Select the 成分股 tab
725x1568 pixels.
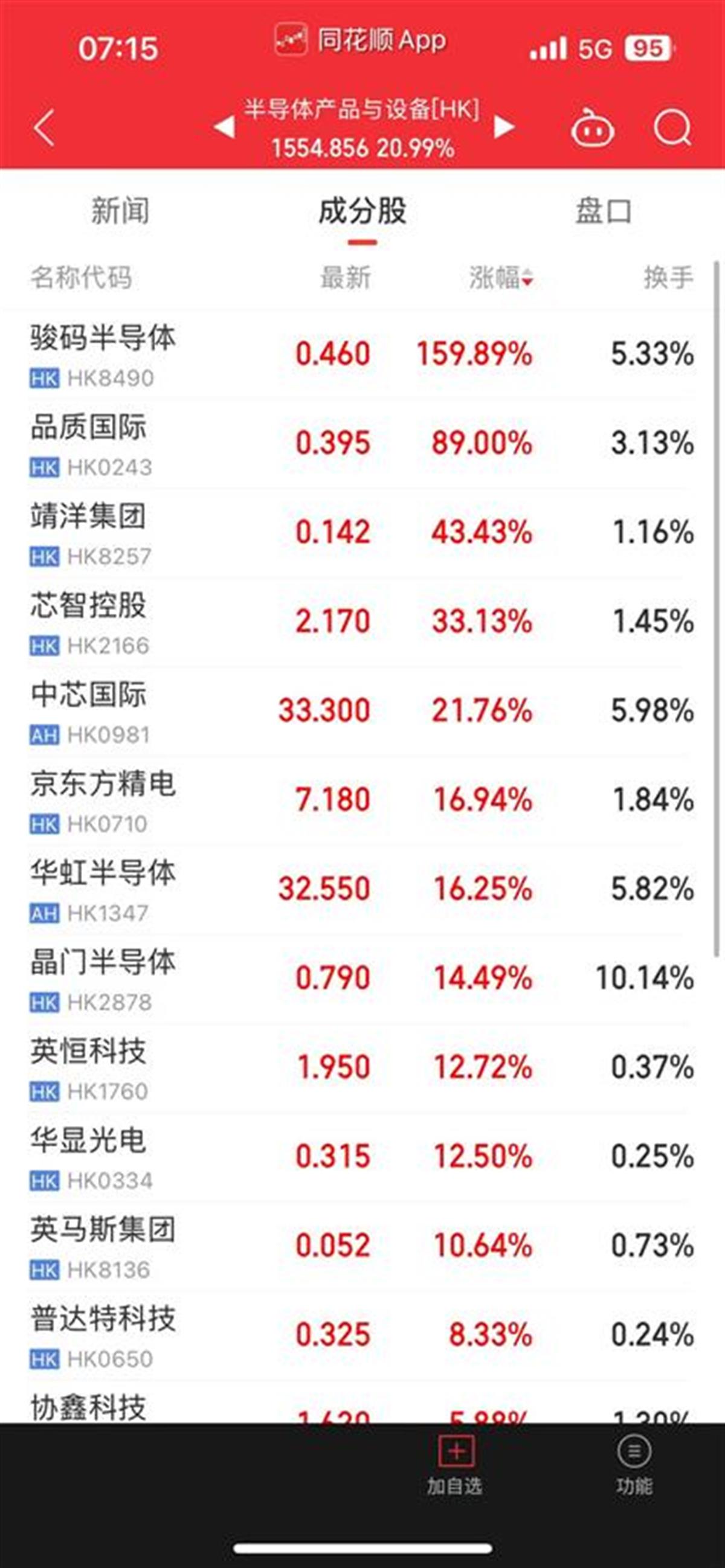coord(362,211)
